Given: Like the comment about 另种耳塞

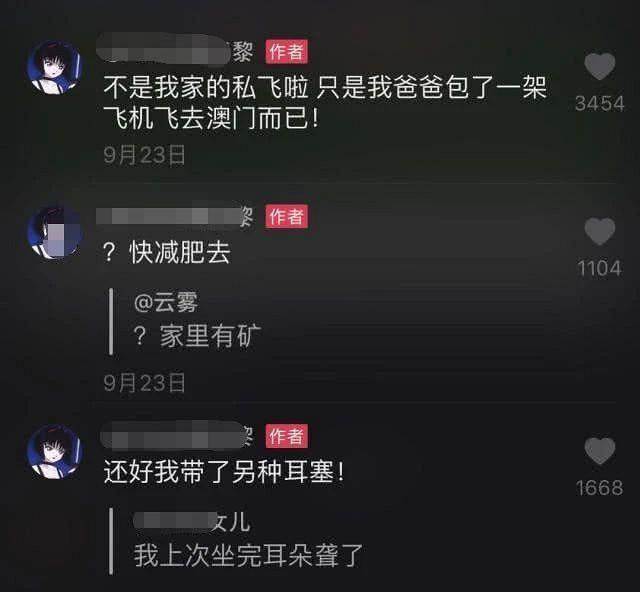Looking at the screenshot, I should (599, 452).
